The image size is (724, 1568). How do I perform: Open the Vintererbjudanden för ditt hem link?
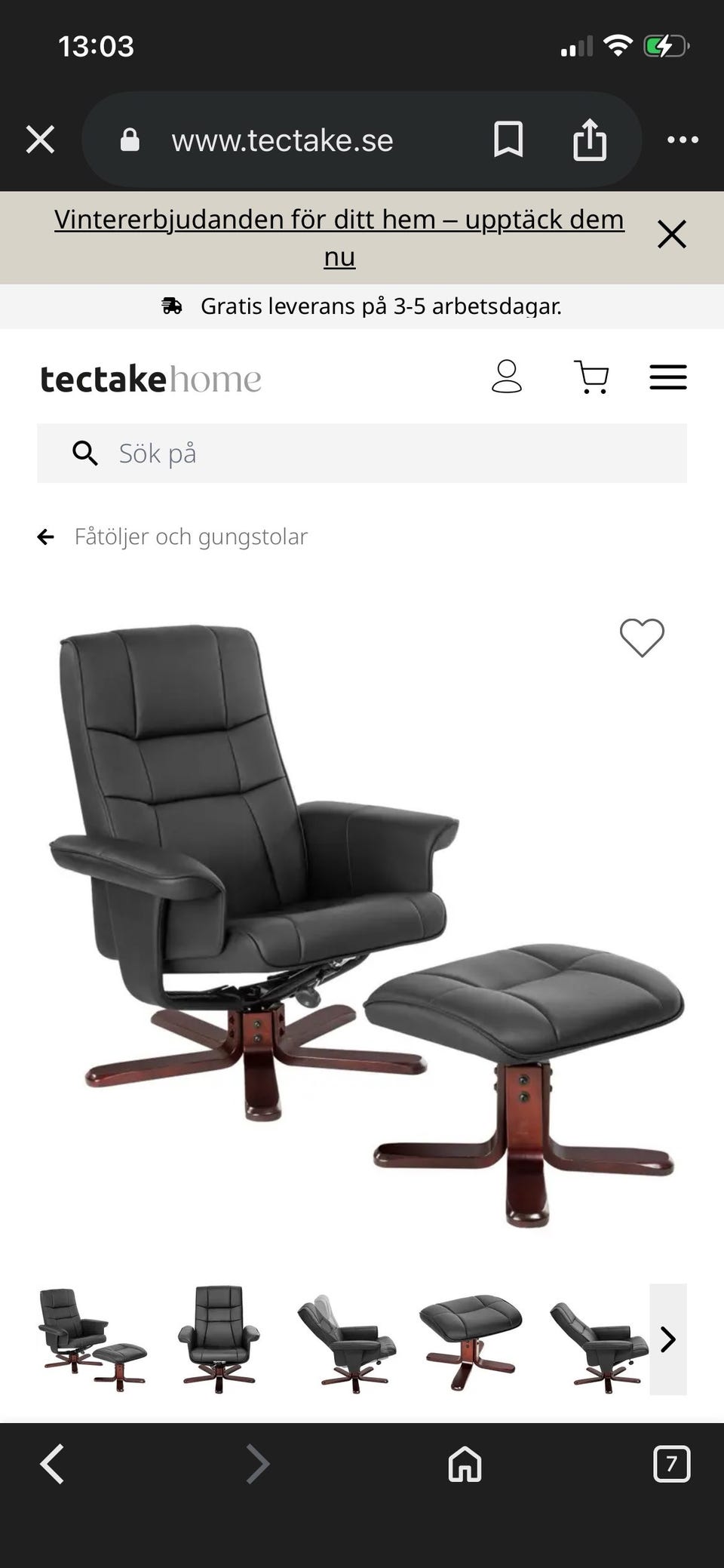338,236
